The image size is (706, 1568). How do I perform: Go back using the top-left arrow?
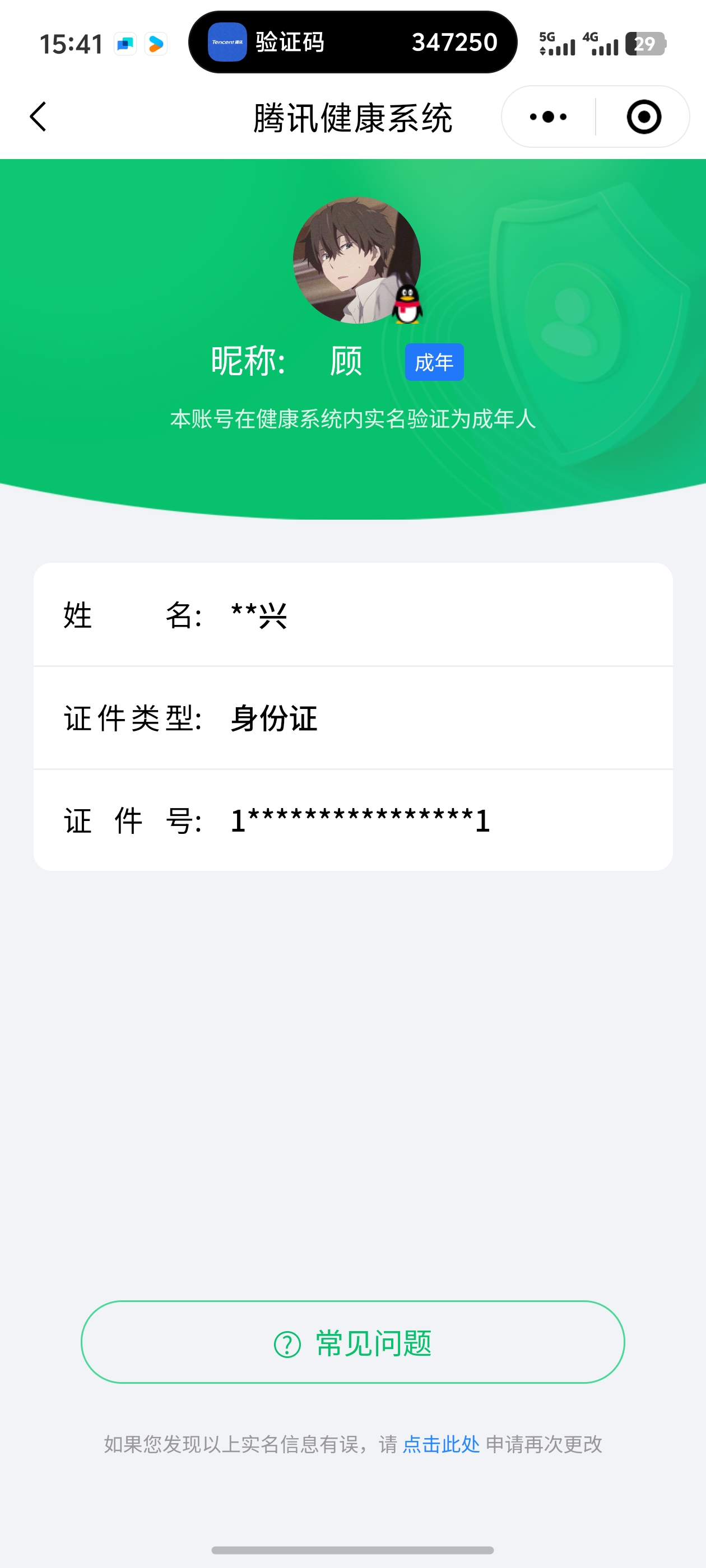(38, 116)
